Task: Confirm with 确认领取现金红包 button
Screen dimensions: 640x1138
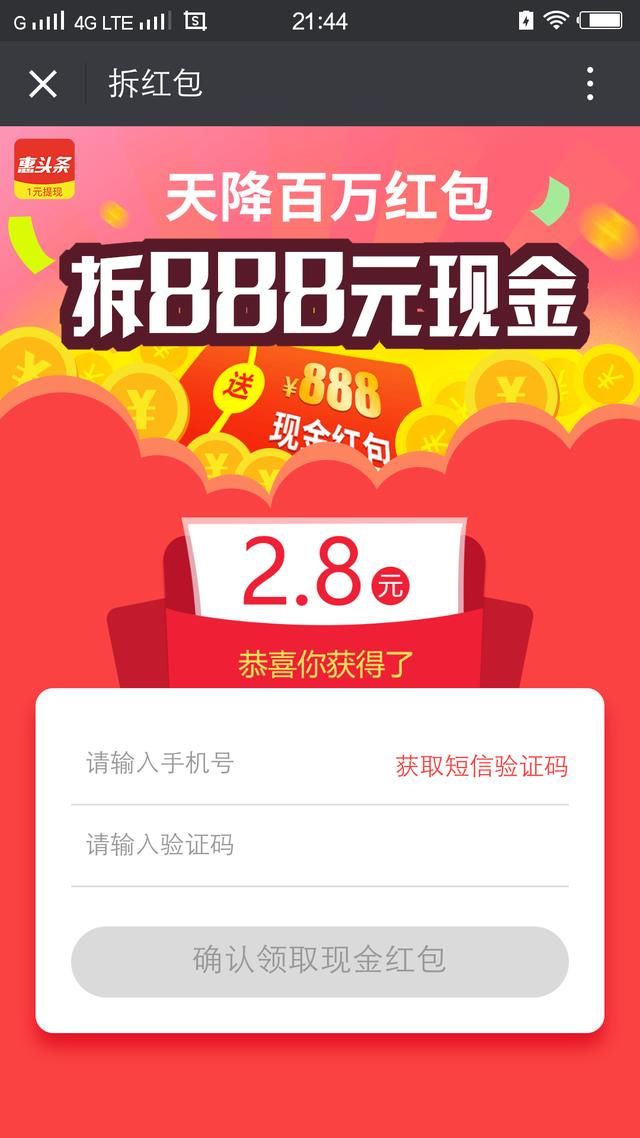Action: click(320, 961)
